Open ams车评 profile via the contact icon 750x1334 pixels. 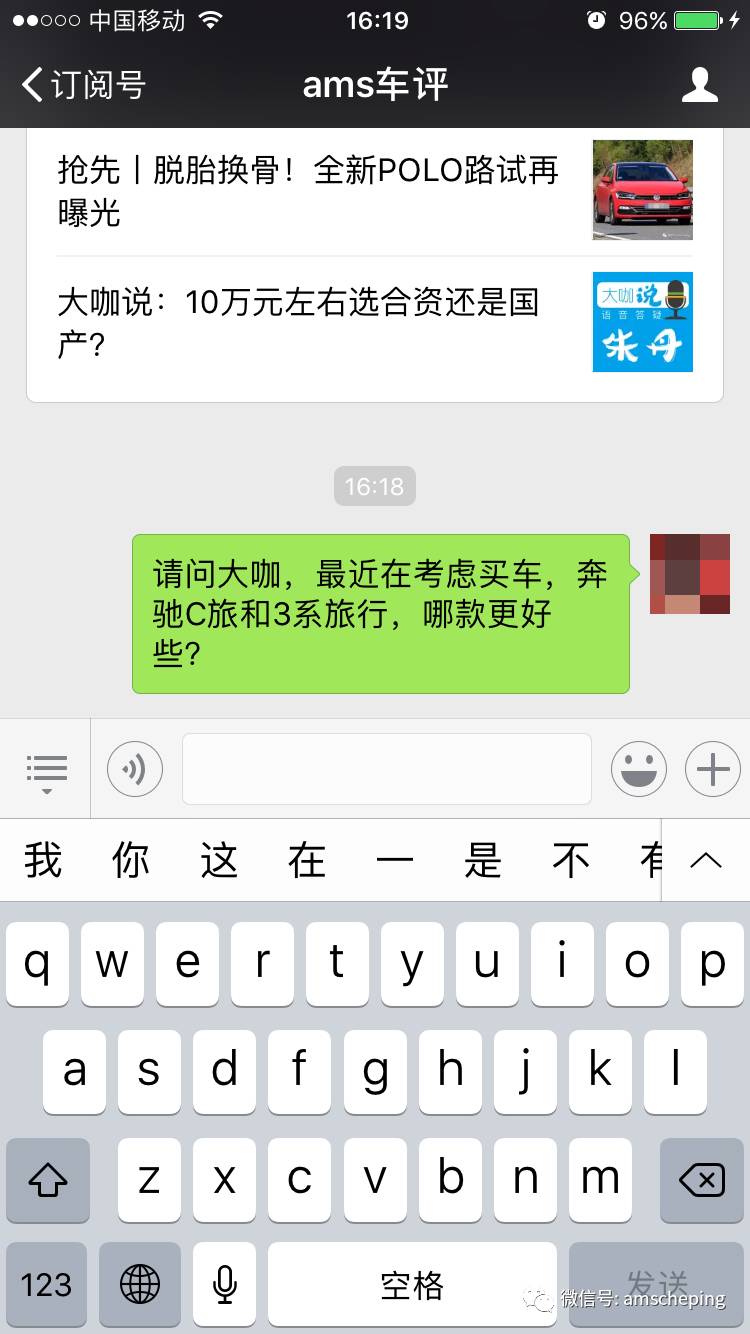click(x=700, y=85)
